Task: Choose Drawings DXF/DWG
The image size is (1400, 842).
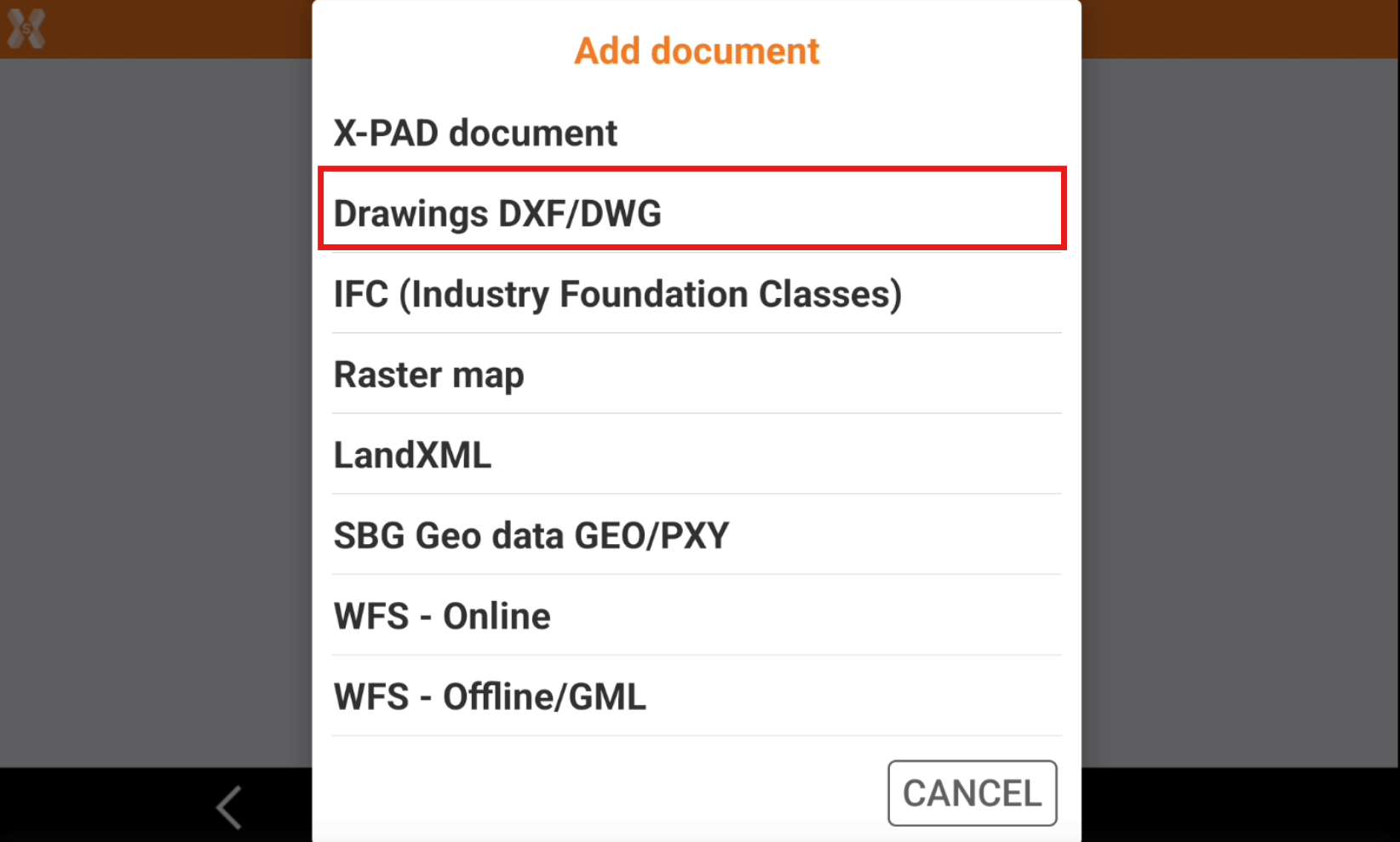Action: [x=497, y=213]
